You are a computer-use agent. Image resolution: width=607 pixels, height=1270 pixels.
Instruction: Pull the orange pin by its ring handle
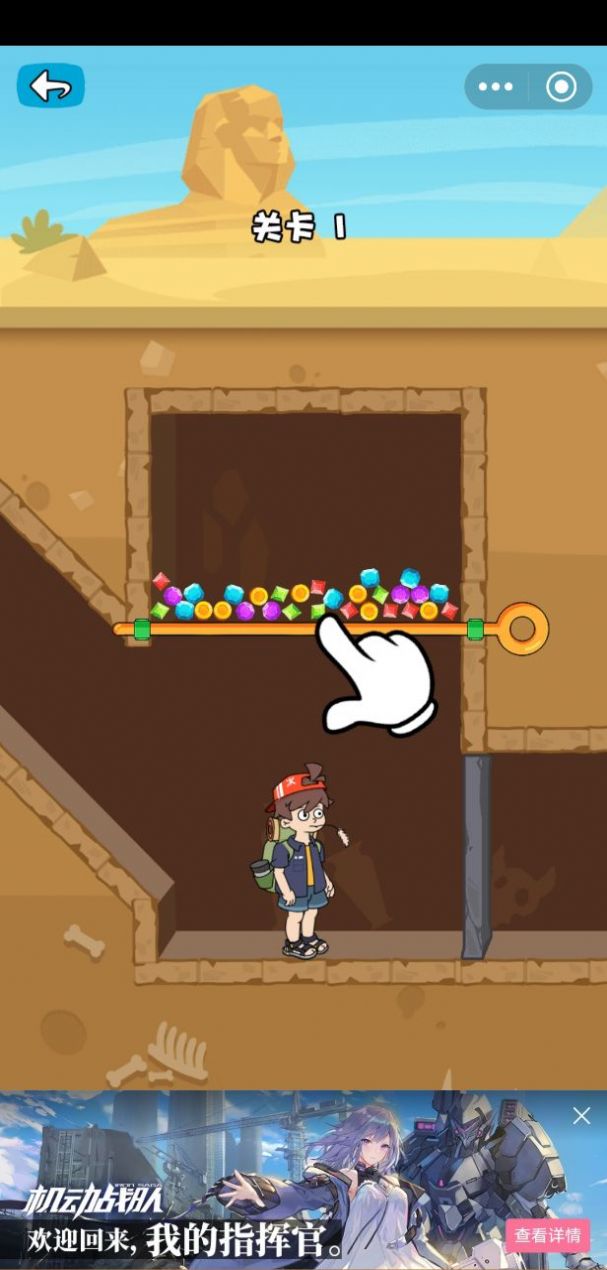[x=521, y=629]
